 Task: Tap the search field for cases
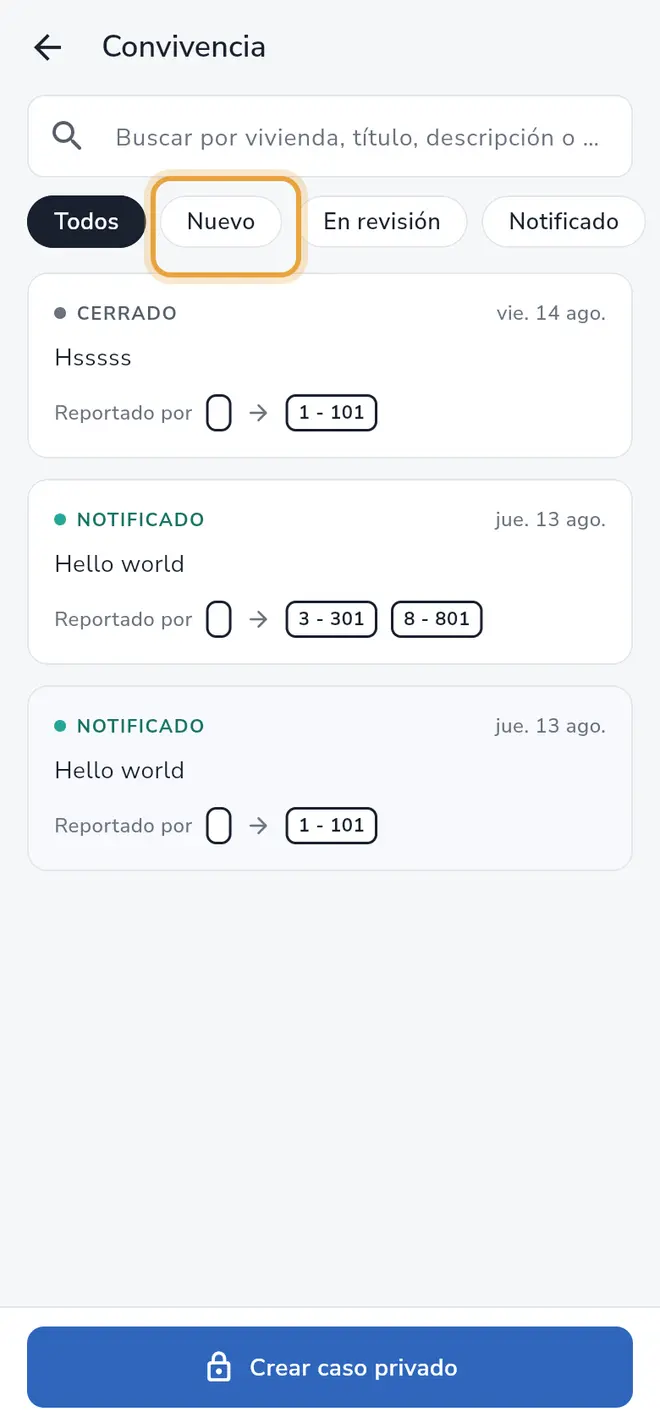point(330,136)
